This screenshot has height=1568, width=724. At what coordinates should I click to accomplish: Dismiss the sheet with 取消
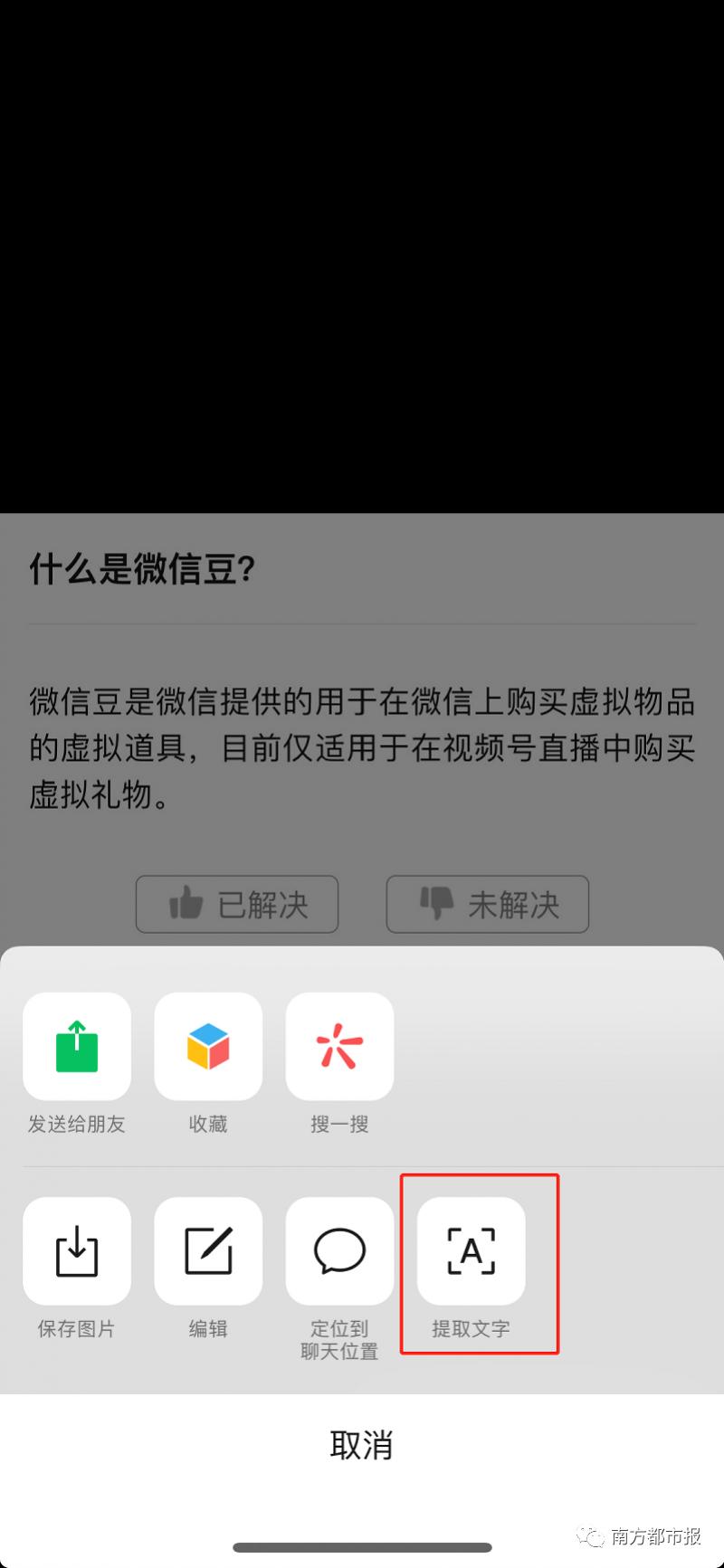[362, 1445]
